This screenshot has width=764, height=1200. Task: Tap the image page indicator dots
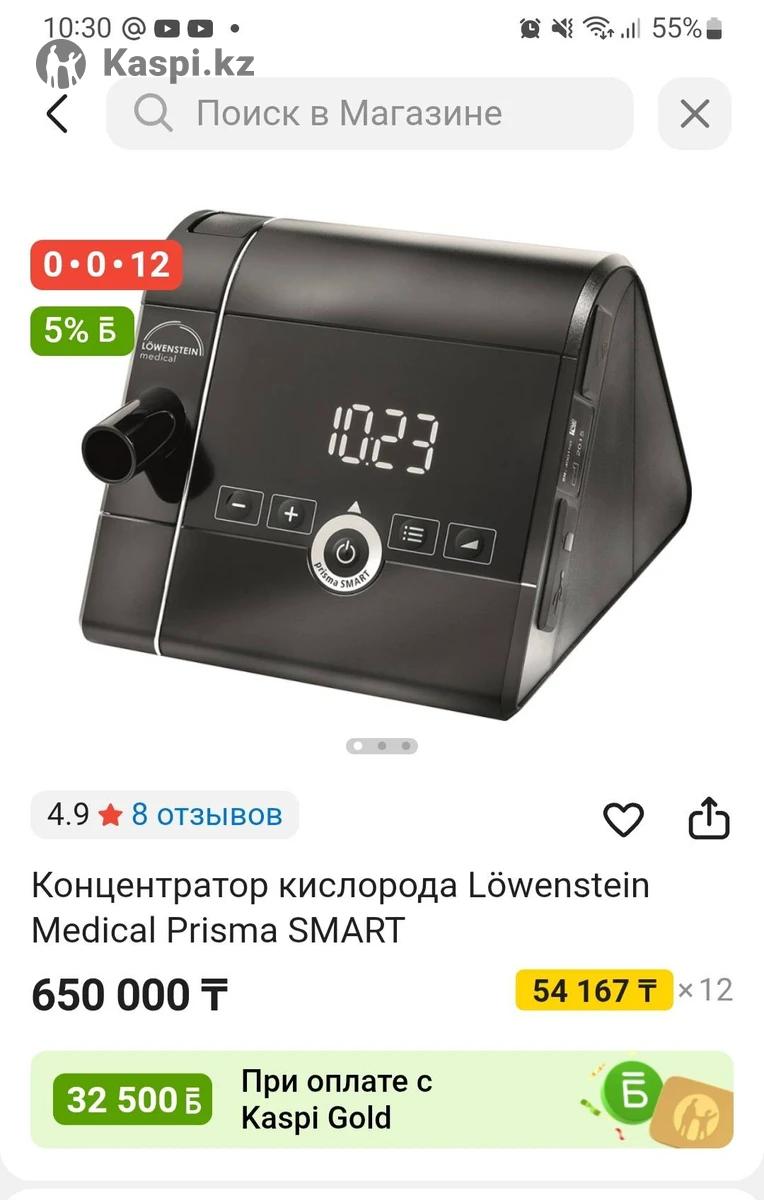tap(382, 746)
